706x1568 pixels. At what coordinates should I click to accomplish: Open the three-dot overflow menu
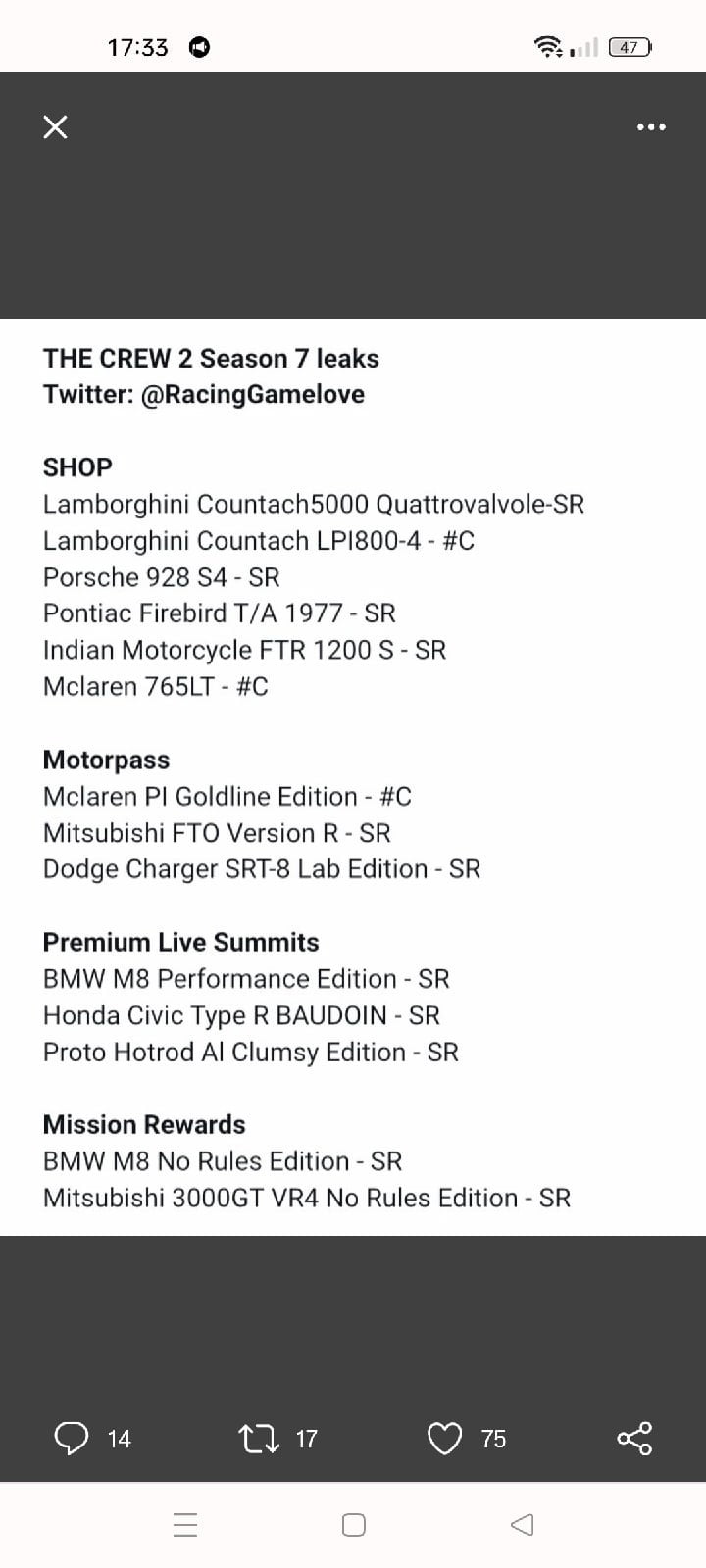click(651, 127)
